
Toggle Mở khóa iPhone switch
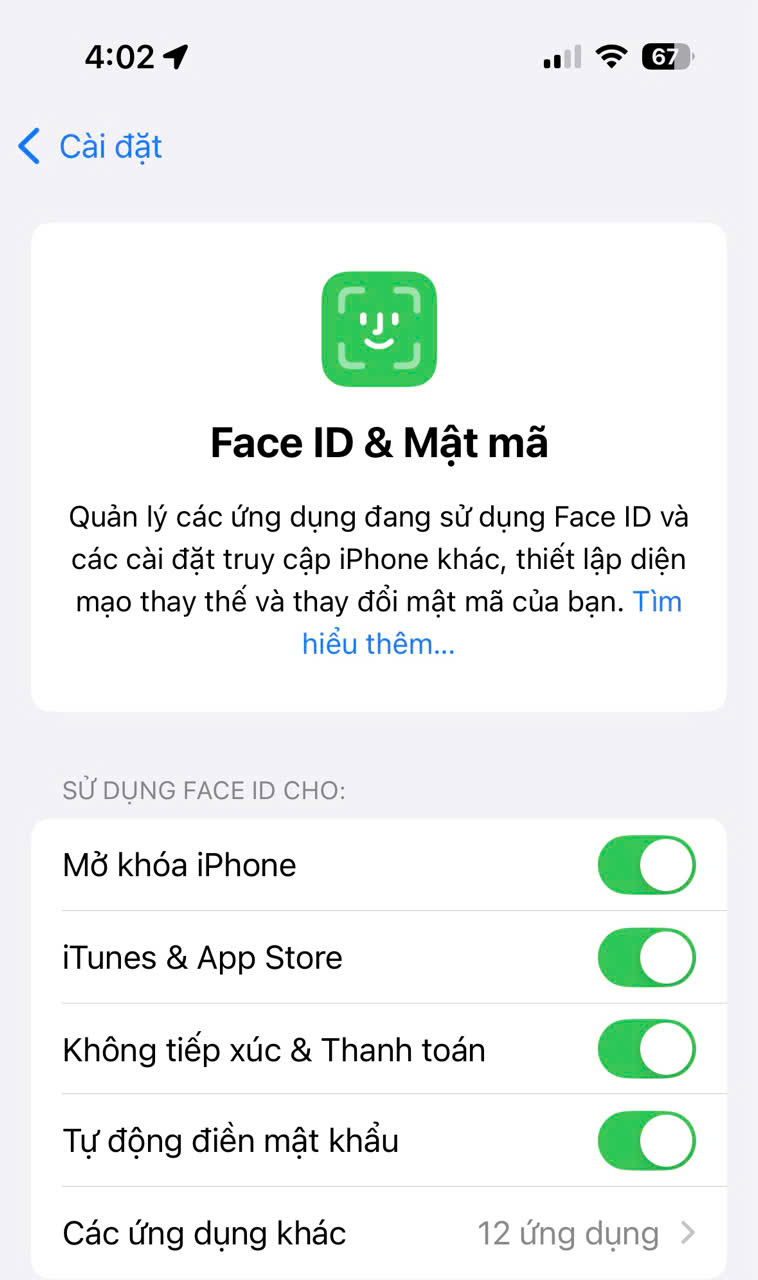coord(646,865)
